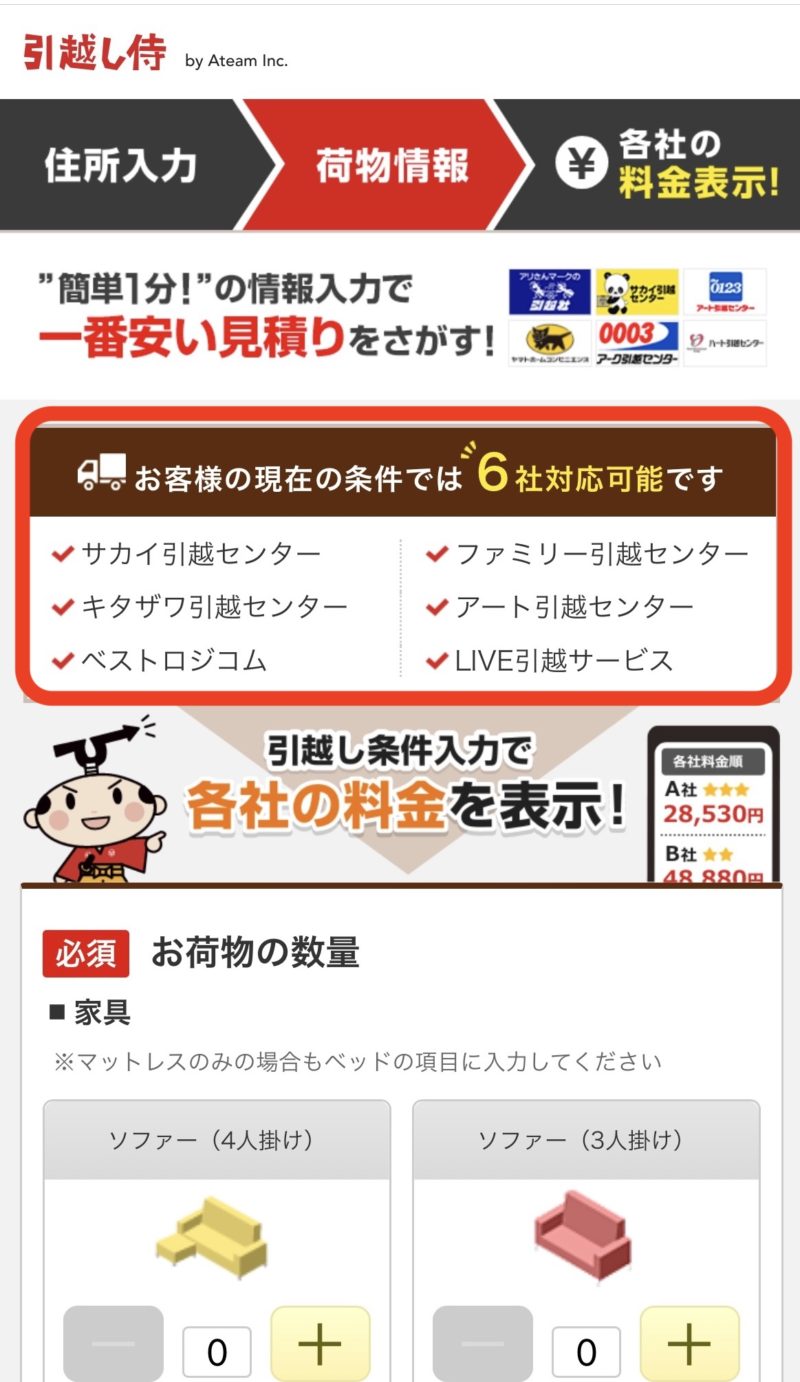Decrease the 3-seater sofa (3人掛け) quantity
Image resolution: width=800 pixels, height=1382 pixels.
[x=482, y=1344]
